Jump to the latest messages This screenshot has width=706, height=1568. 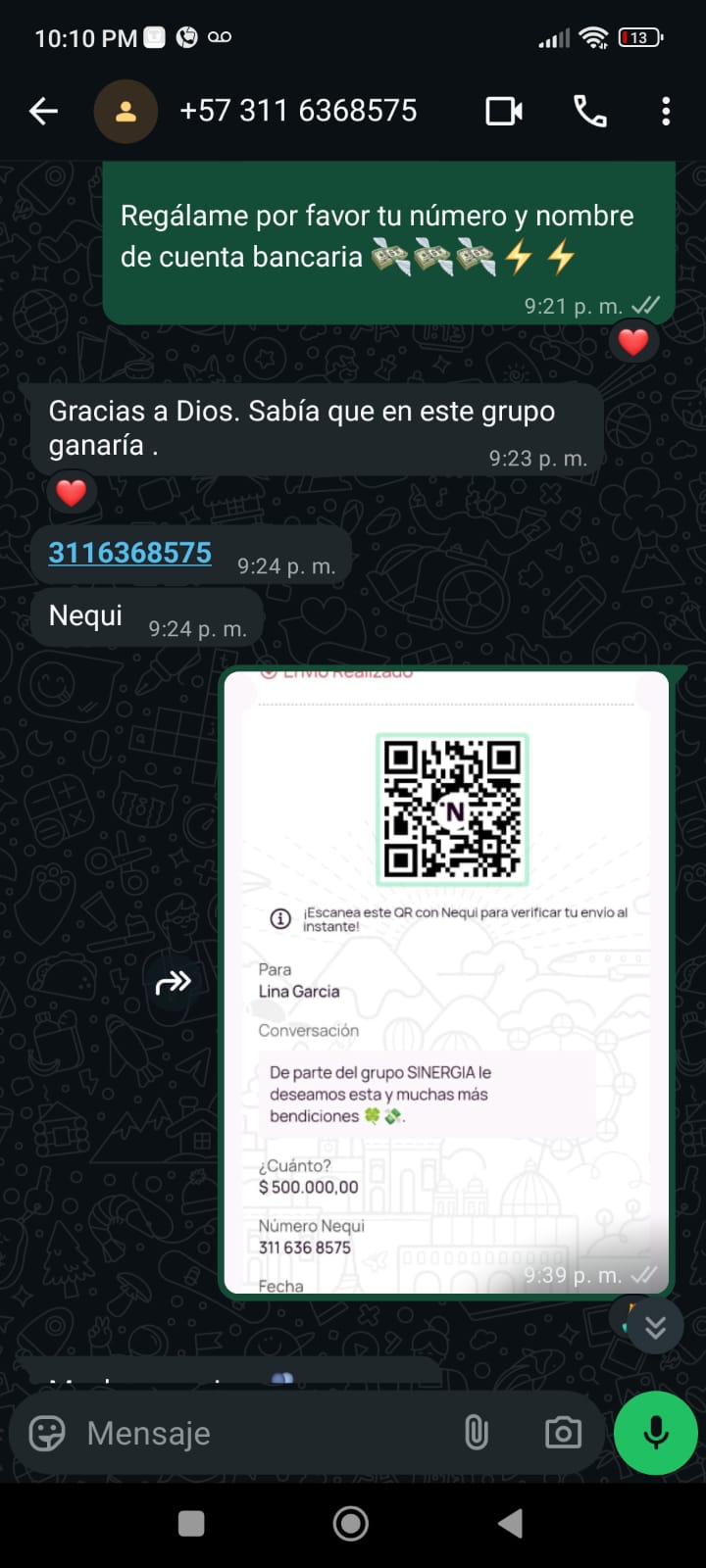655,1326
